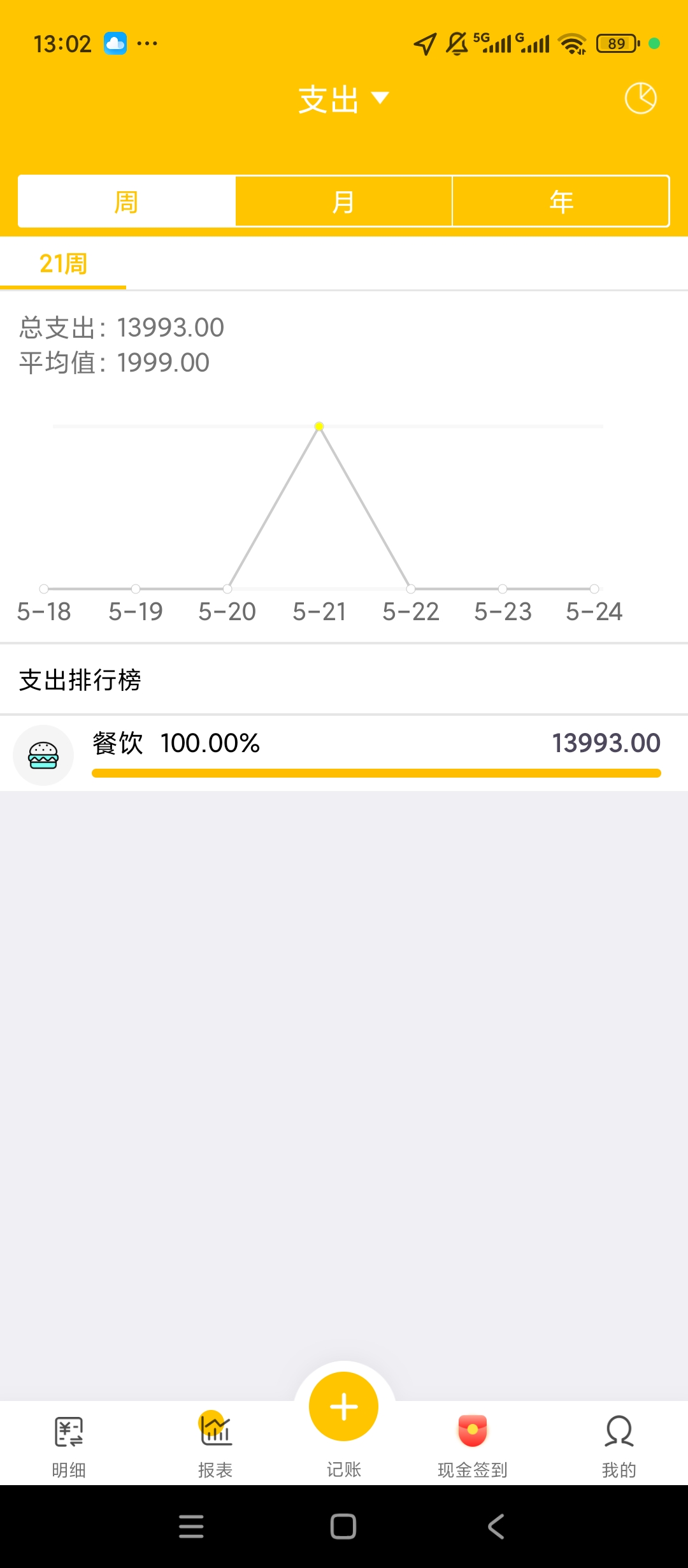Open the 支出 dropdown at the top
This screenshot has width=688, height=1568.
(x=344, y=99)
